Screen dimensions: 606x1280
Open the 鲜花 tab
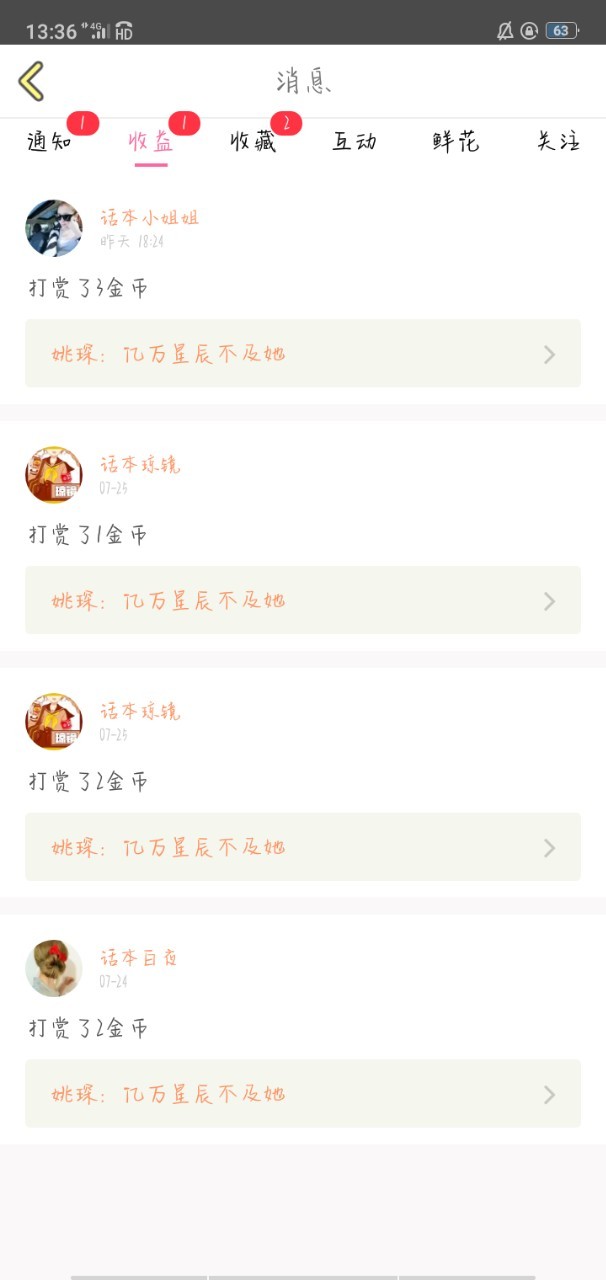click(456, 142)
